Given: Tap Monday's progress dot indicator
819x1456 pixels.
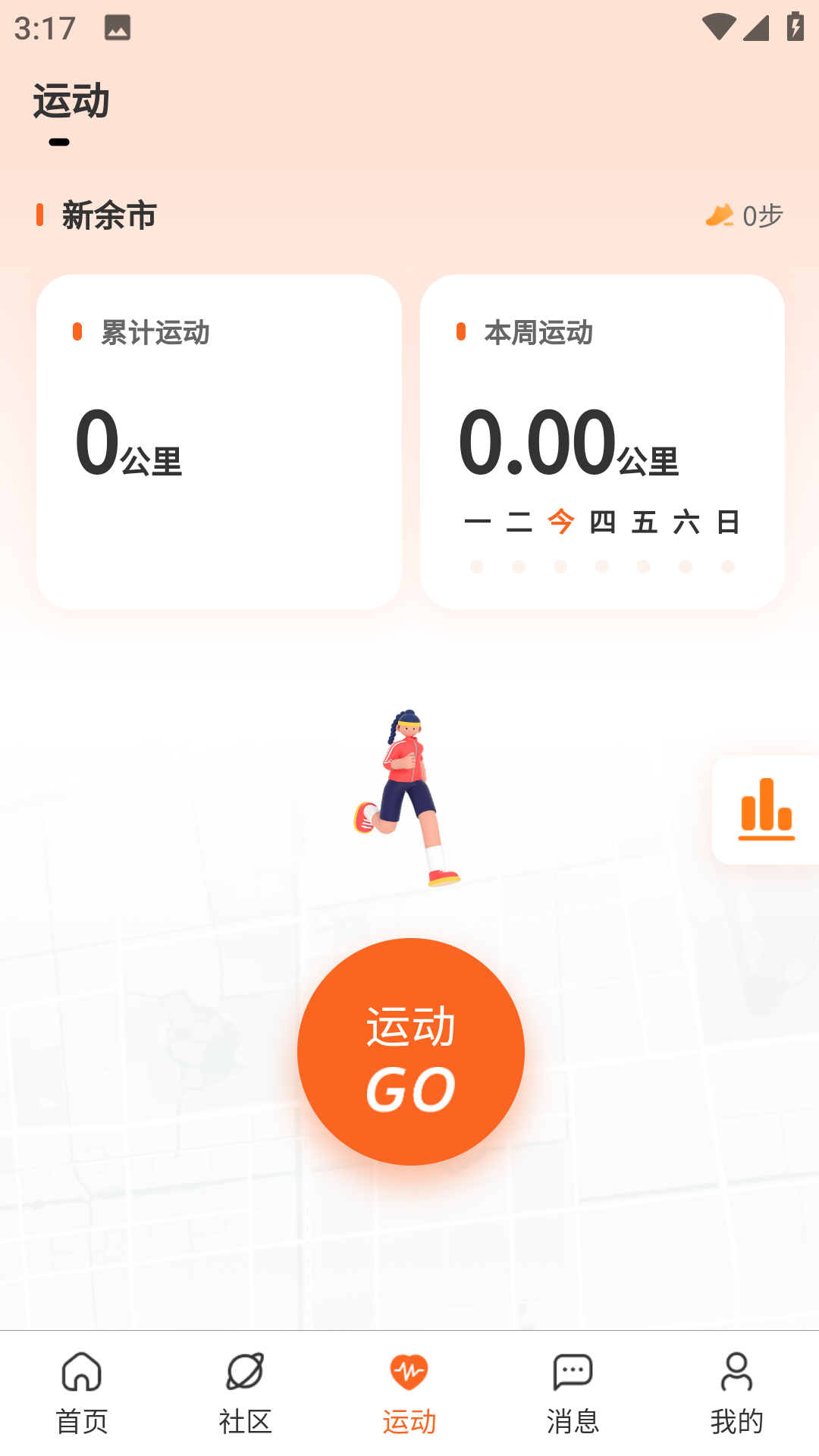Looking at the screenshot, I should (478, 565).
